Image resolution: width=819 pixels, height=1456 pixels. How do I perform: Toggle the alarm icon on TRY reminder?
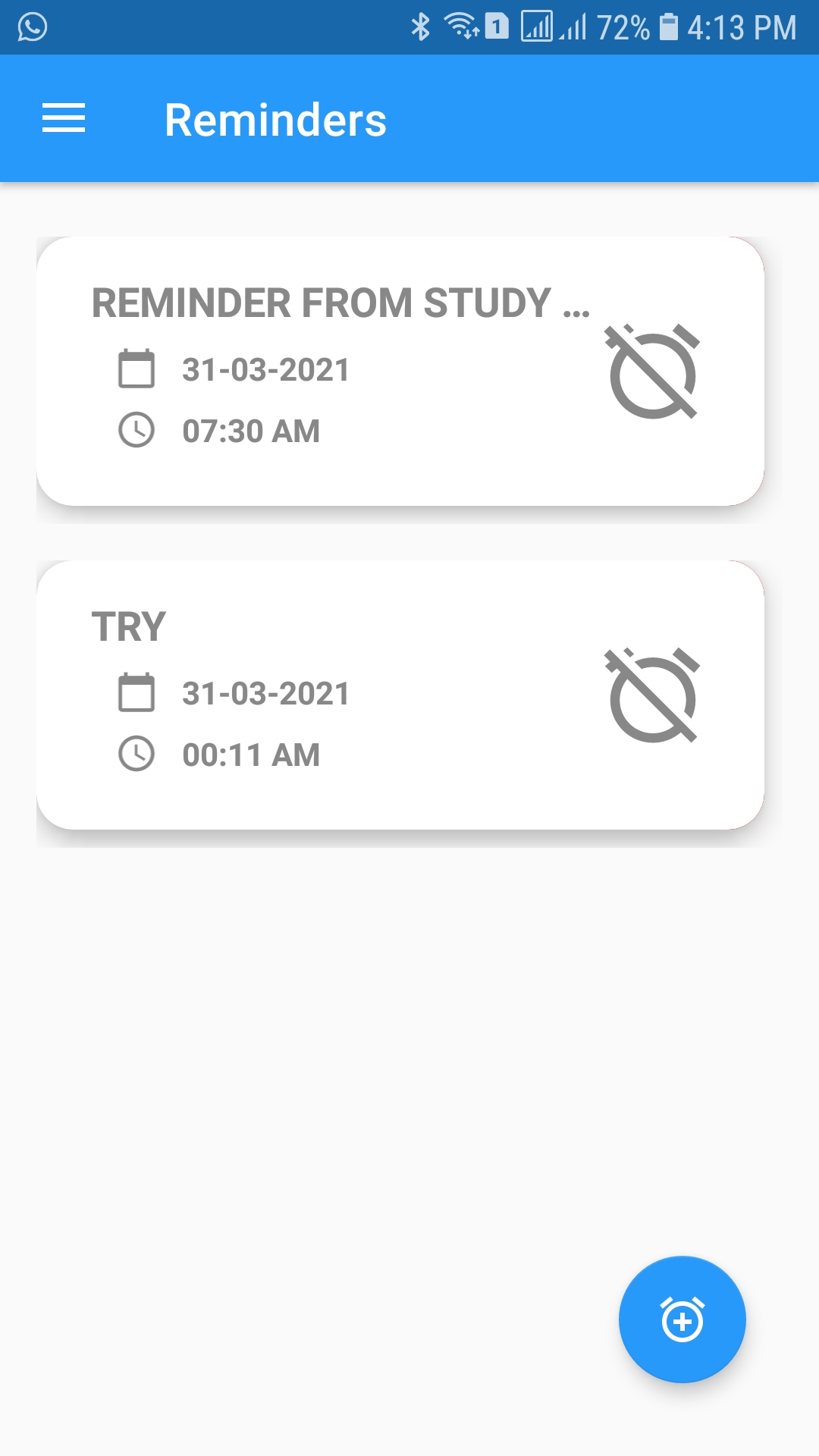(653, 695)
